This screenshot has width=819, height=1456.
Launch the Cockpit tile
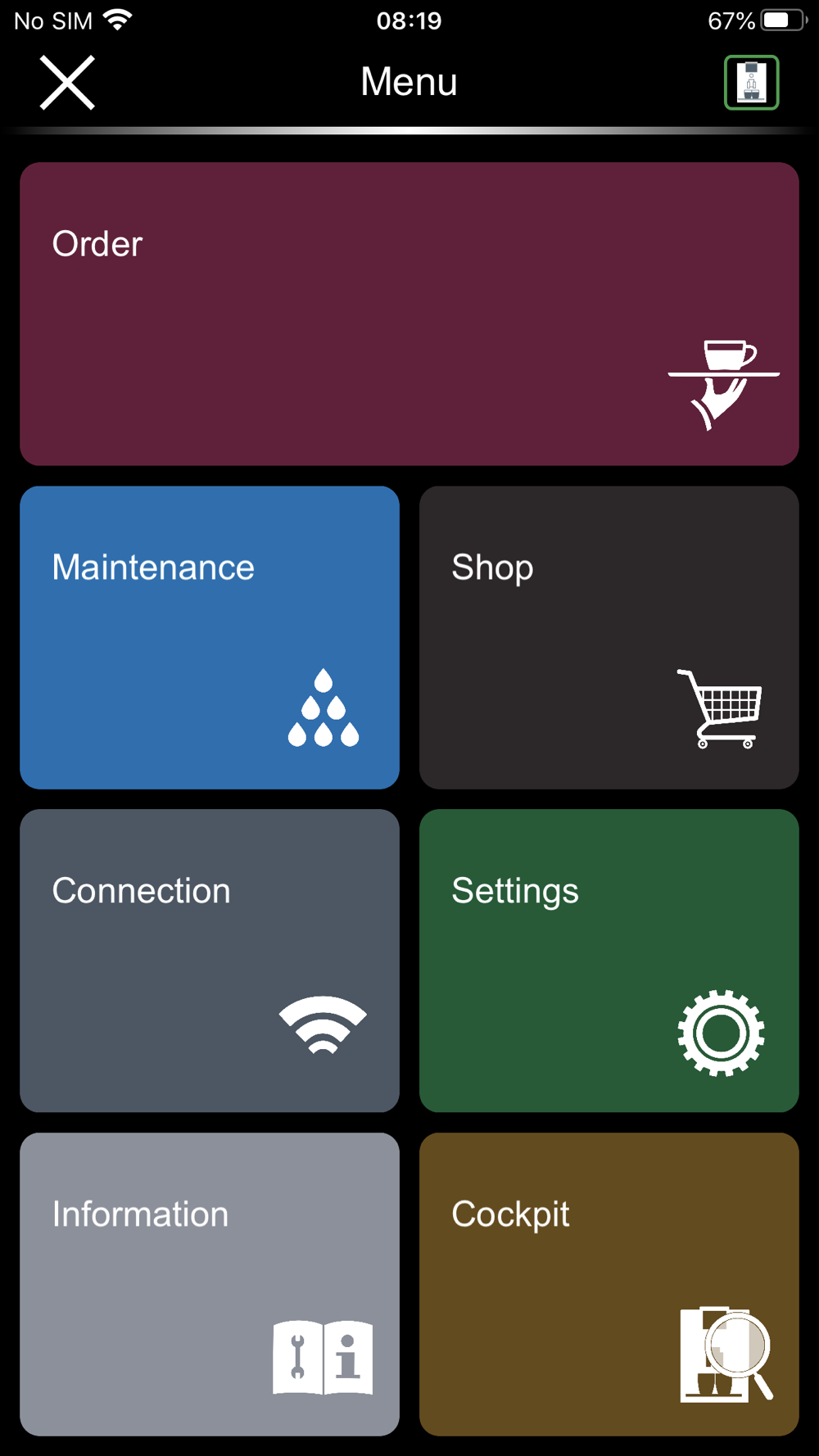609,1284
